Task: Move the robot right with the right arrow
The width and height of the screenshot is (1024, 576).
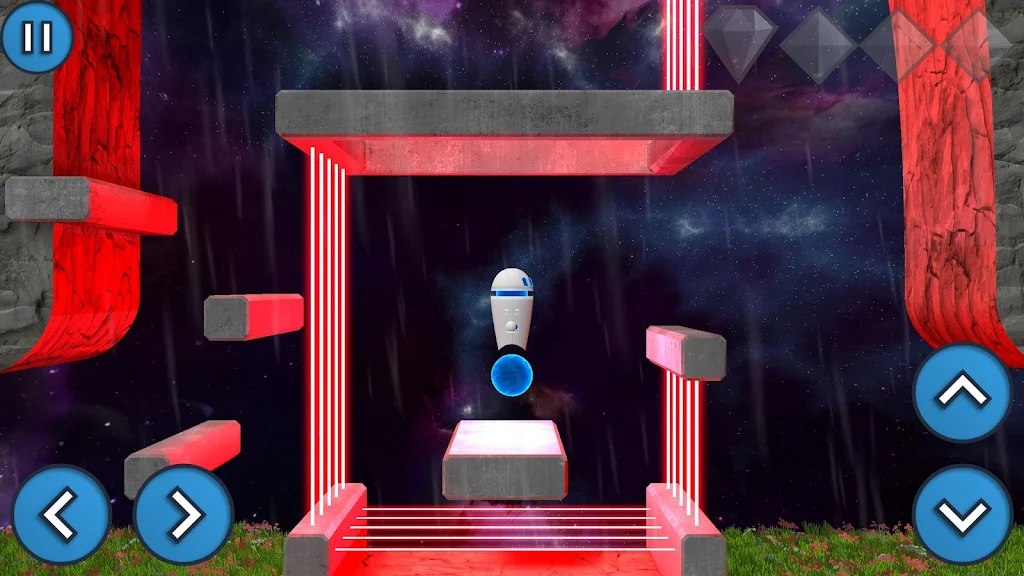Action: click(x=183, y=514)
